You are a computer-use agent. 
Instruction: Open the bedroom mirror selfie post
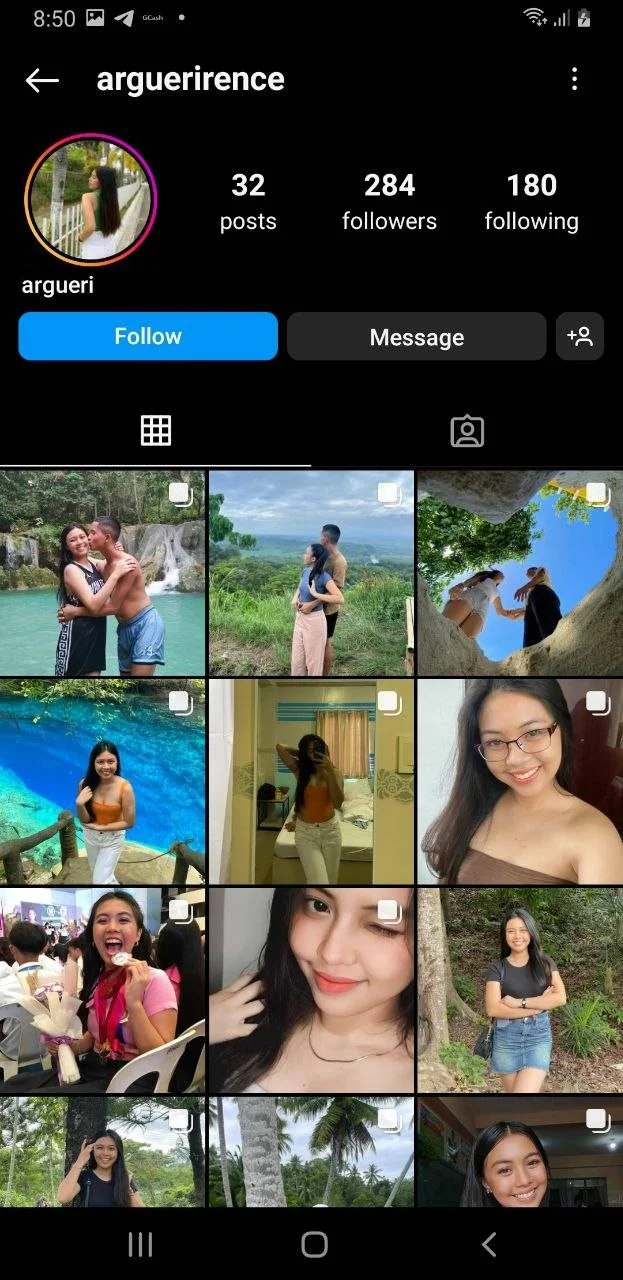pos(311,781)
